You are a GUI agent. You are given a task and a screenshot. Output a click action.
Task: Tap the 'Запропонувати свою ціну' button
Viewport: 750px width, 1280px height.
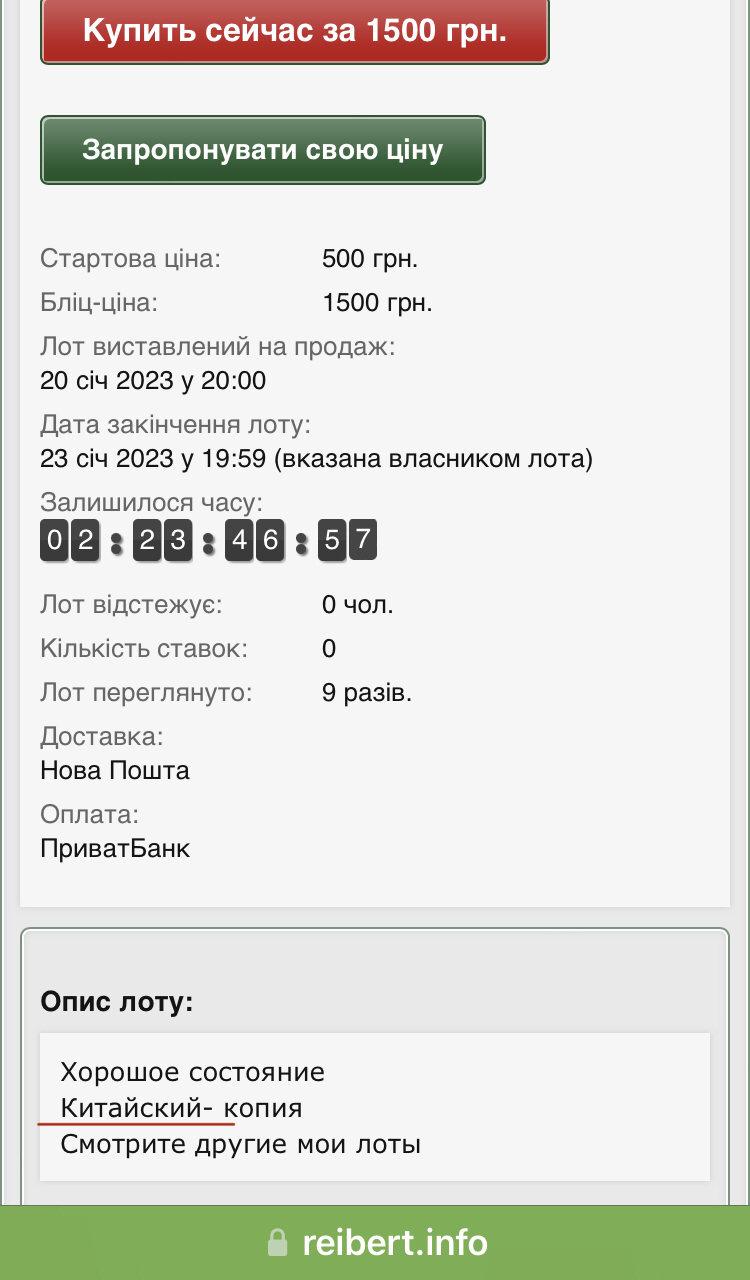pos(262,150)
